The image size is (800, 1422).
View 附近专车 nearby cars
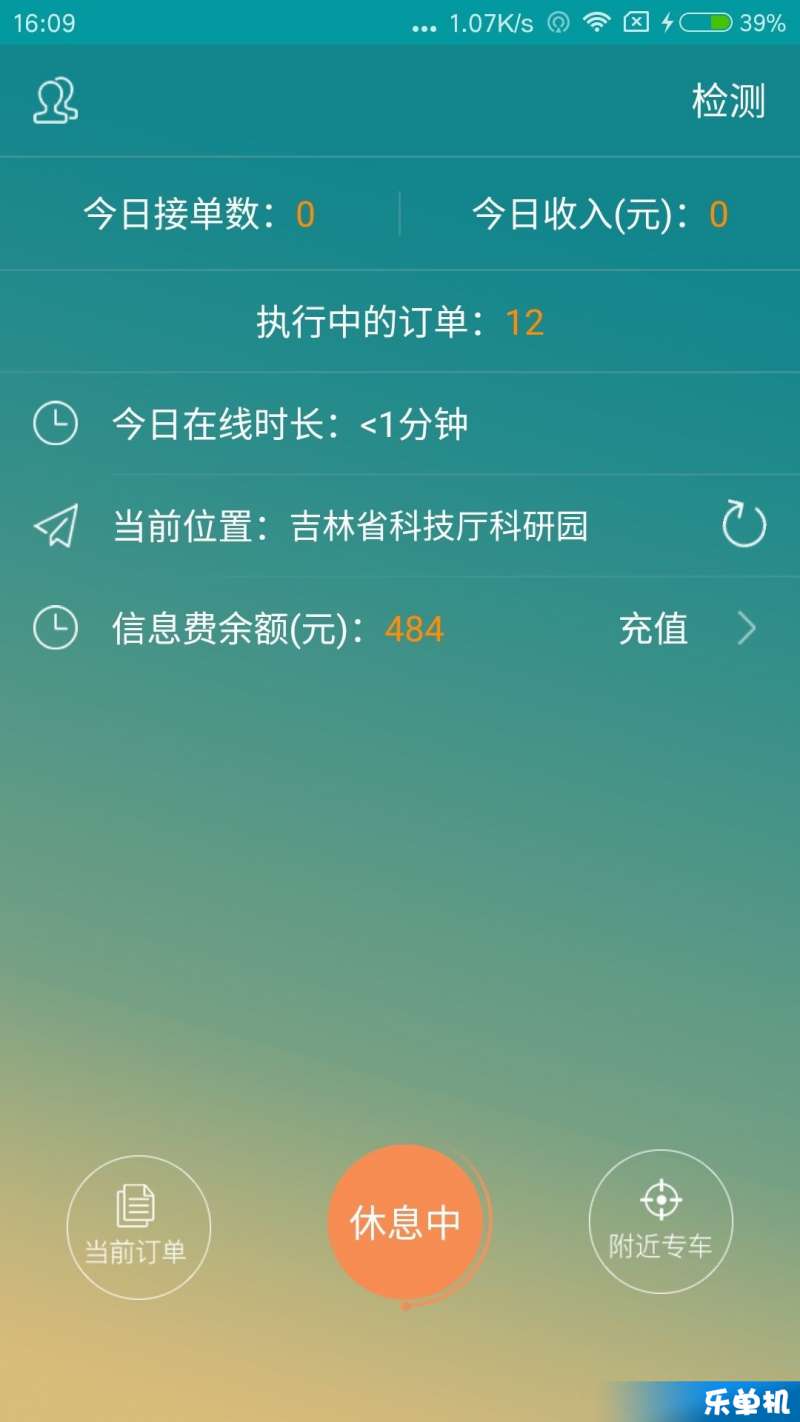(x=661, y=1222)
